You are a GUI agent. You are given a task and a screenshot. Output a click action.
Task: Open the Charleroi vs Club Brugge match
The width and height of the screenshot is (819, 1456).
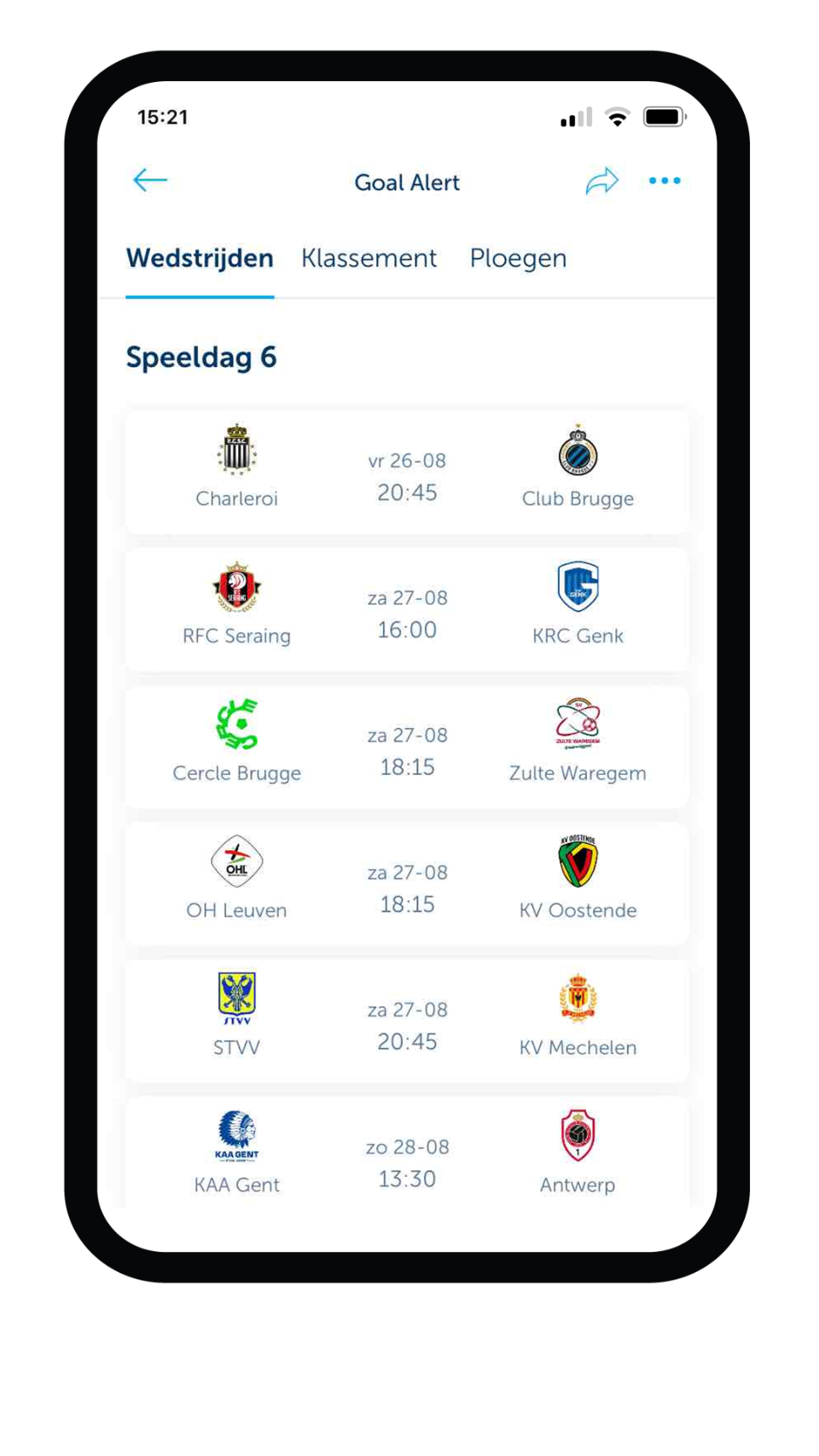pos(407,472)
